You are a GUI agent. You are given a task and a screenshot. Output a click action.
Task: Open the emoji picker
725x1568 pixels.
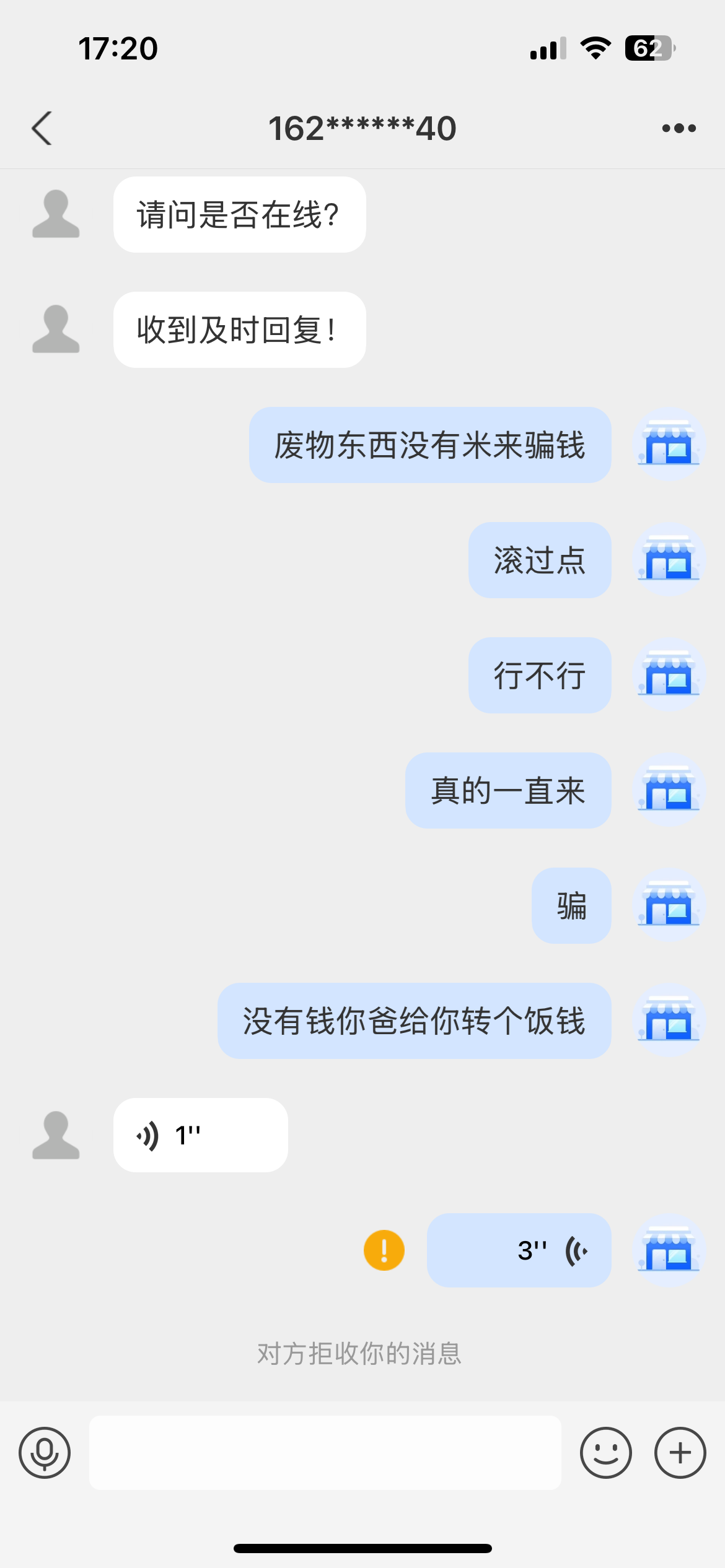pos(606,1453)
